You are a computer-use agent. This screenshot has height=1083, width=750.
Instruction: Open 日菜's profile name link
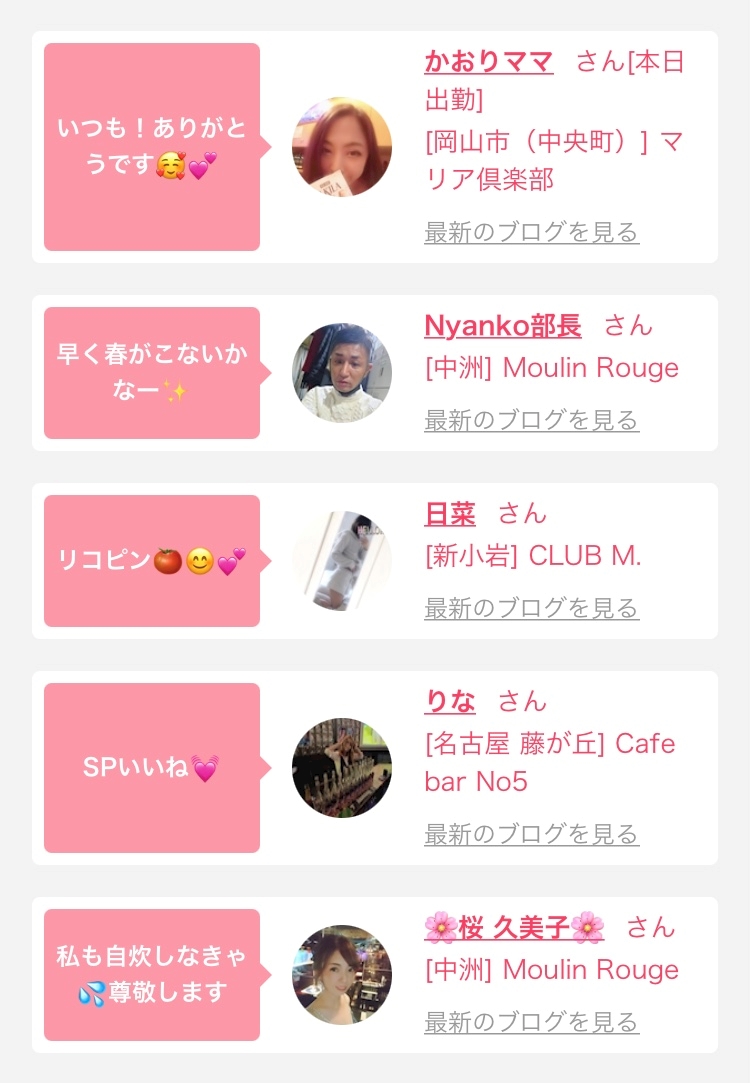pos(449,514)
